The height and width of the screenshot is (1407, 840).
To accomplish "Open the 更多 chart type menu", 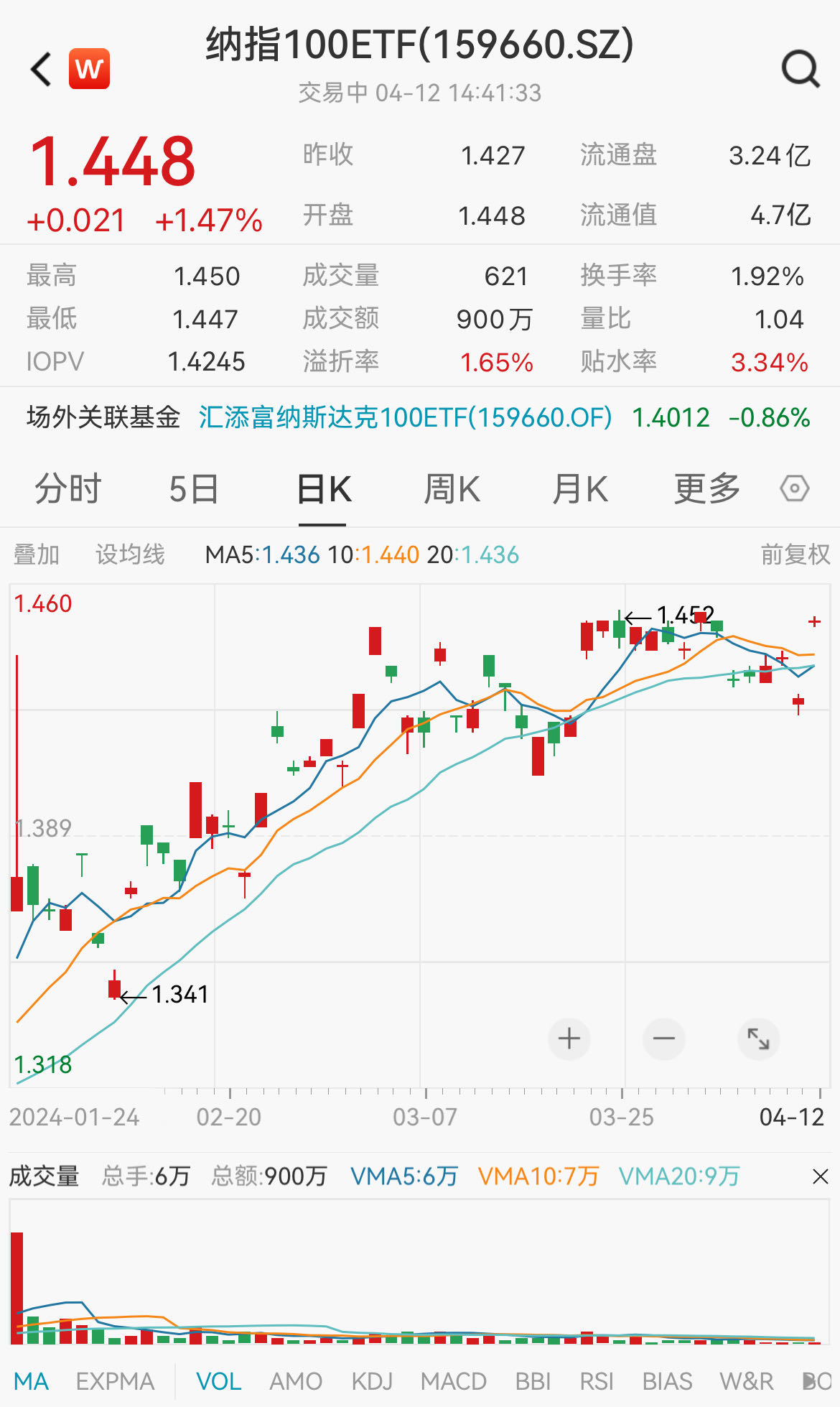I will 706,488.
